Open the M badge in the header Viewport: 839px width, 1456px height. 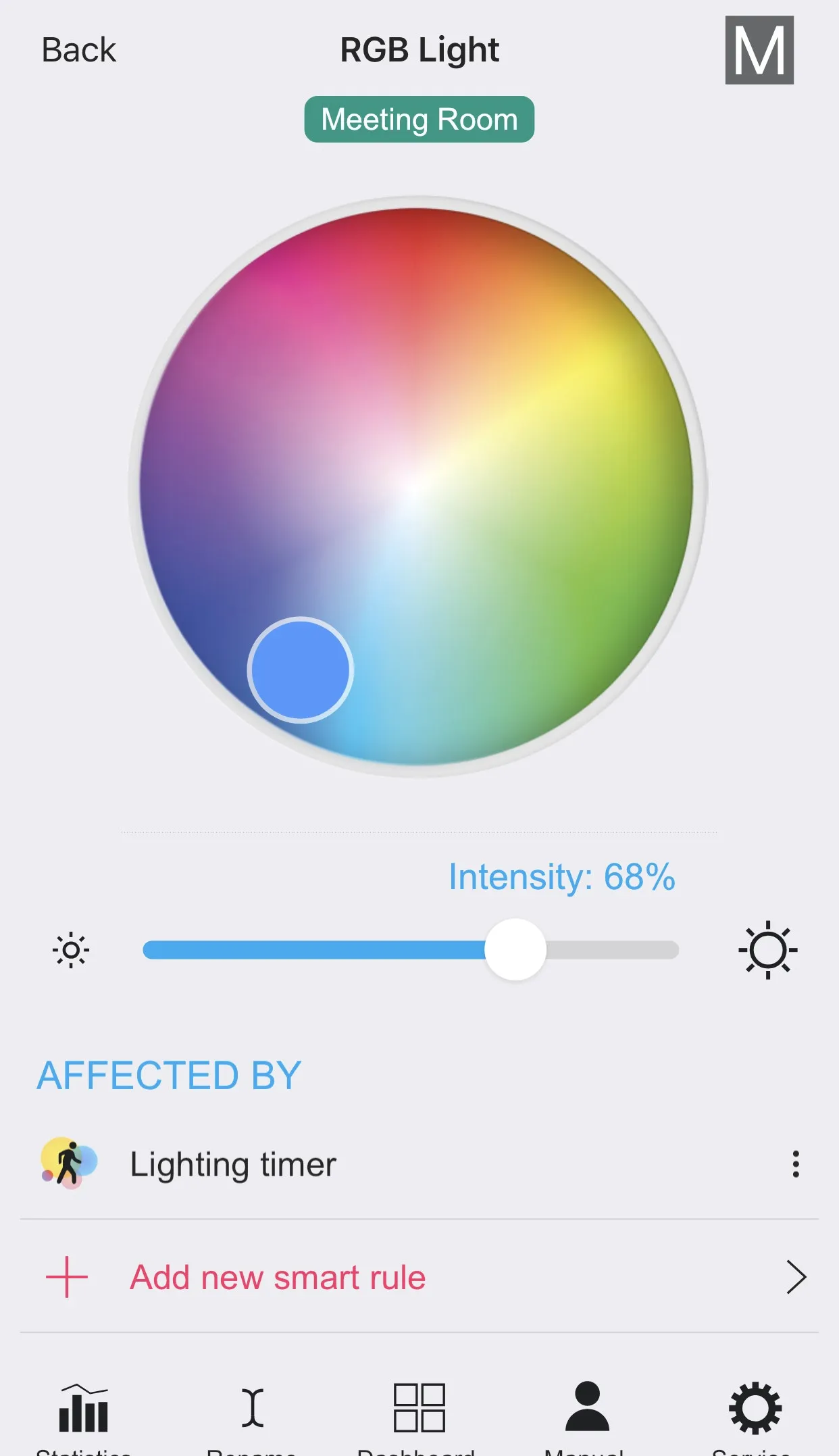pos(759,51)
